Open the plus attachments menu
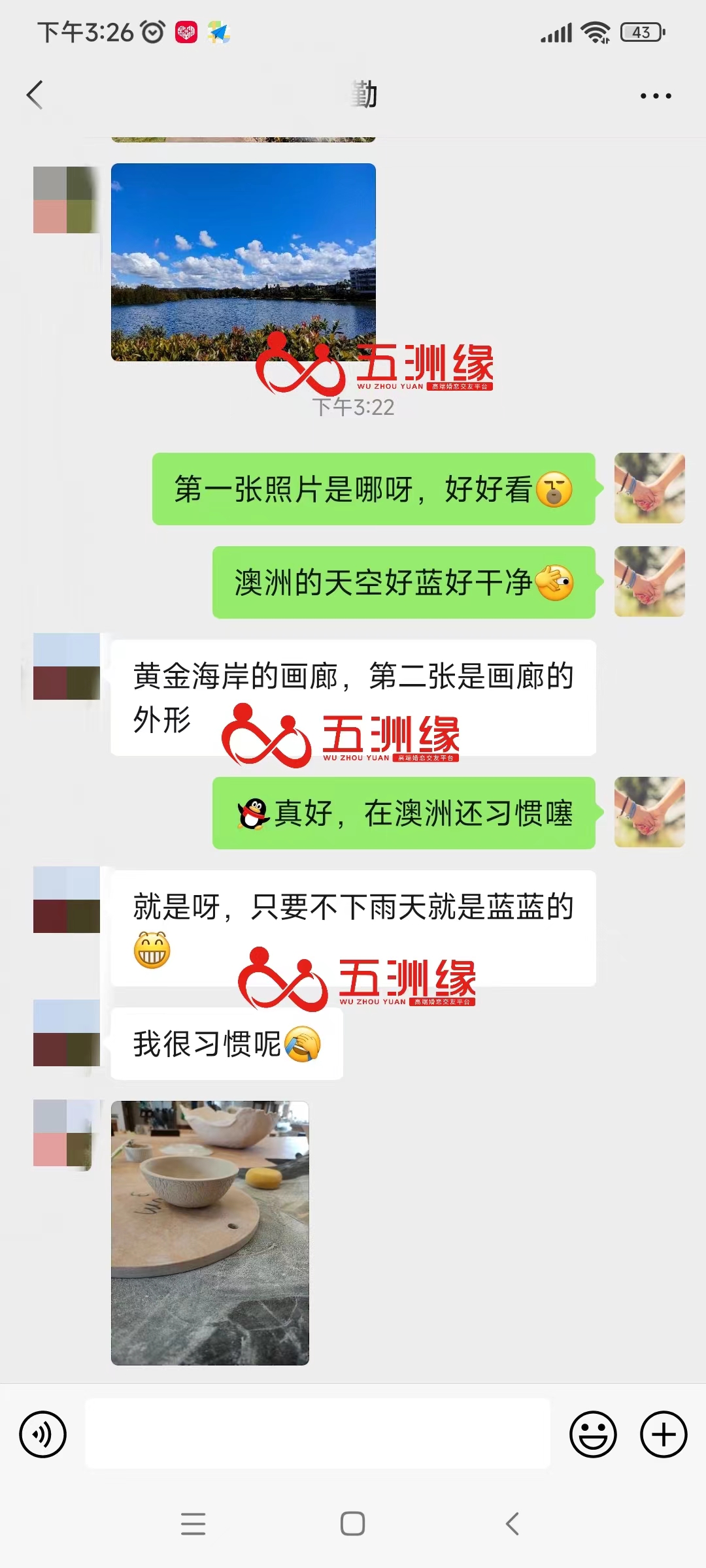Viewport: 706px width, 1568px height. (663, 1435)
